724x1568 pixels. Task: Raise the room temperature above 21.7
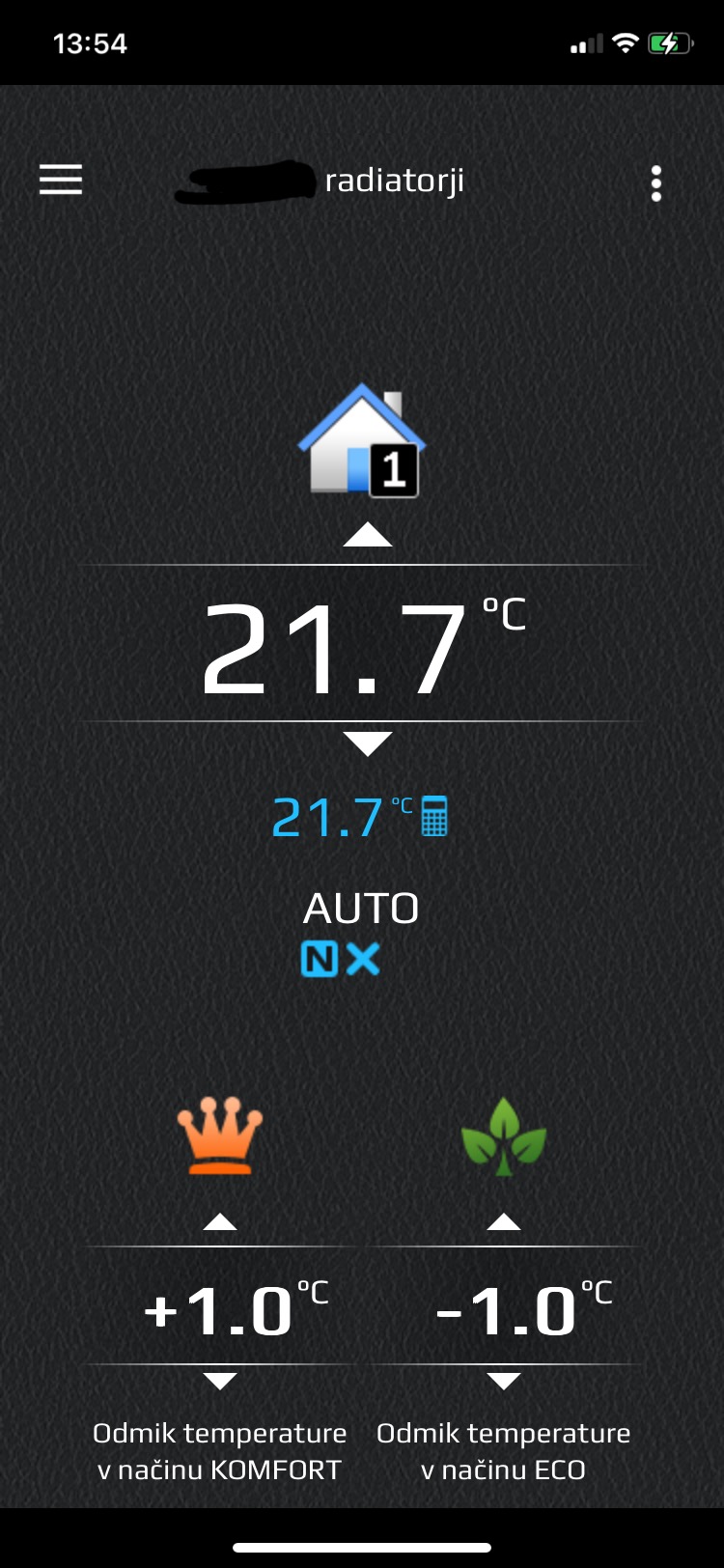point(368,535)
